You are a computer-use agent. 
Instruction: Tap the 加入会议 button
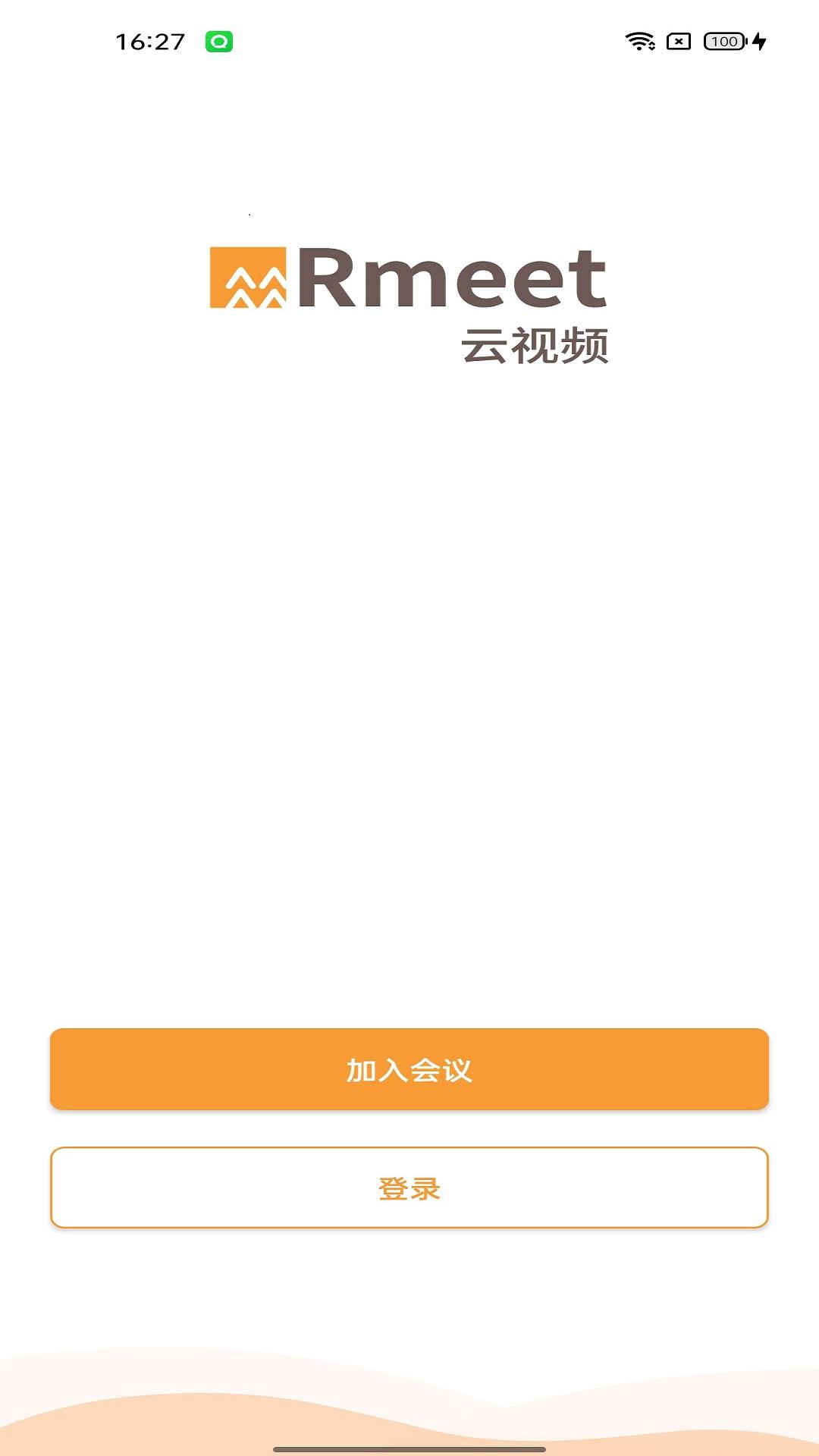pyautogui.click(x=409, y=1069)
